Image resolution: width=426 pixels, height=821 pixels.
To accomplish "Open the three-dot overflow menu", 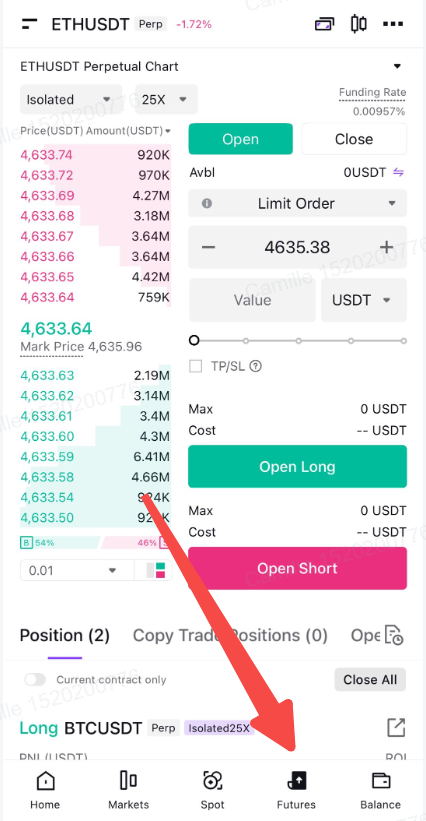I will click(x=393, y=24).
